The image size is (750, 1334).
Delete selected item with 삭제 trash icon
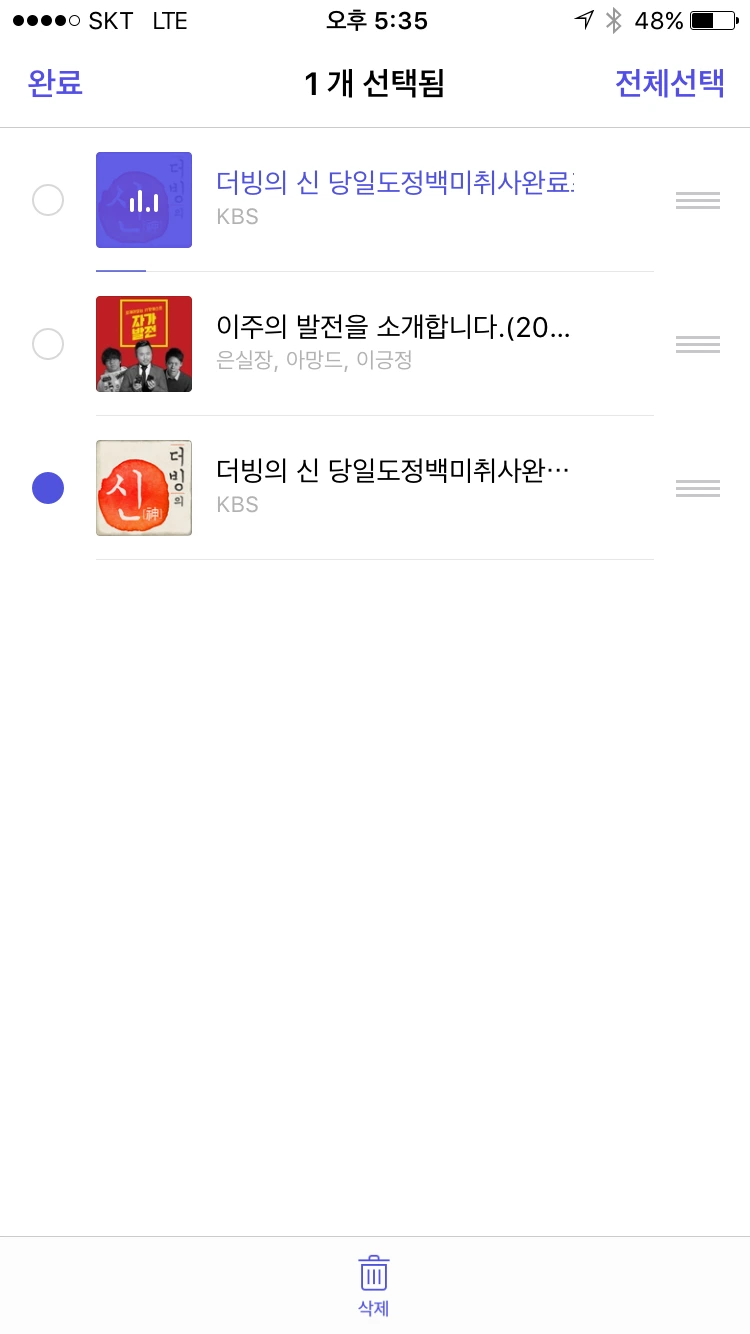click(x=374, y=1285)
